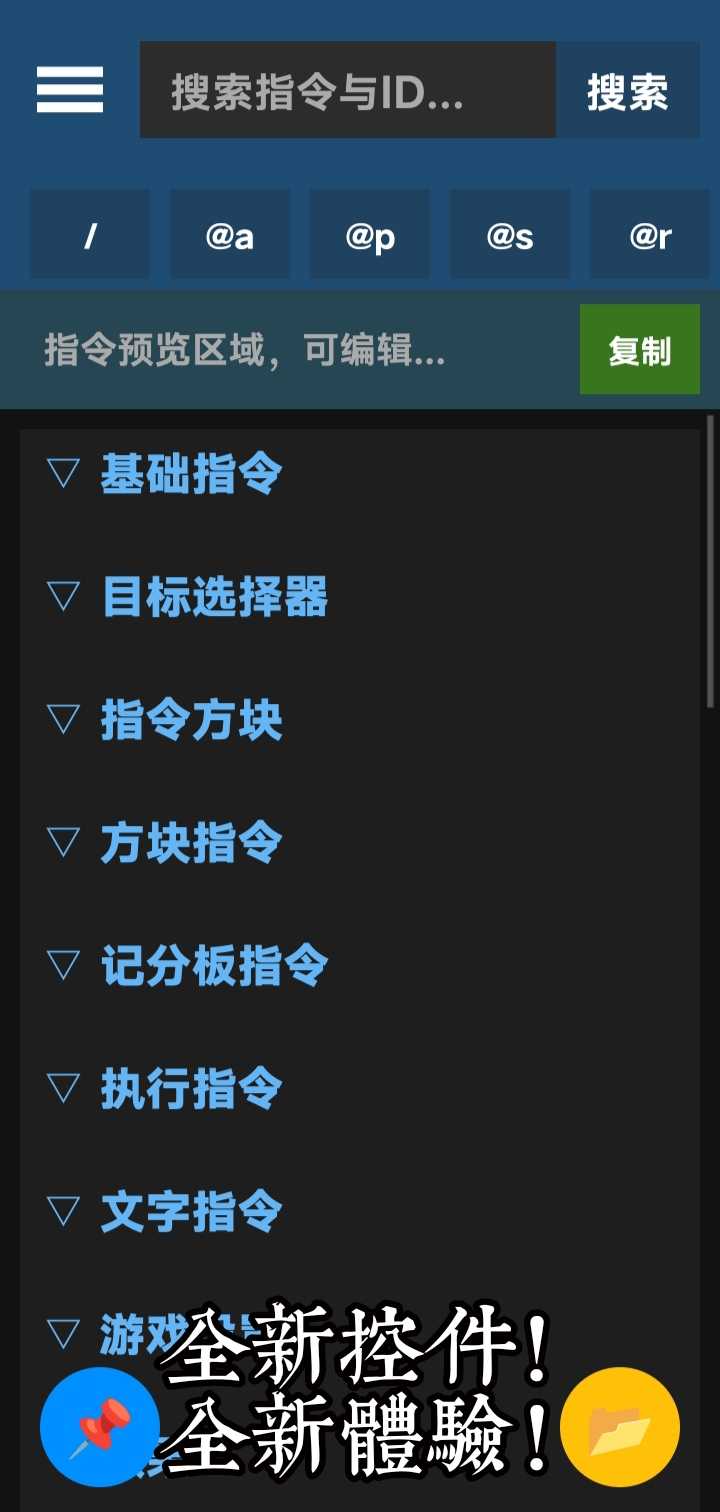Insert the slash / shortcut
The height and width of the screenshot is (1512, 720).
[90, 235]
